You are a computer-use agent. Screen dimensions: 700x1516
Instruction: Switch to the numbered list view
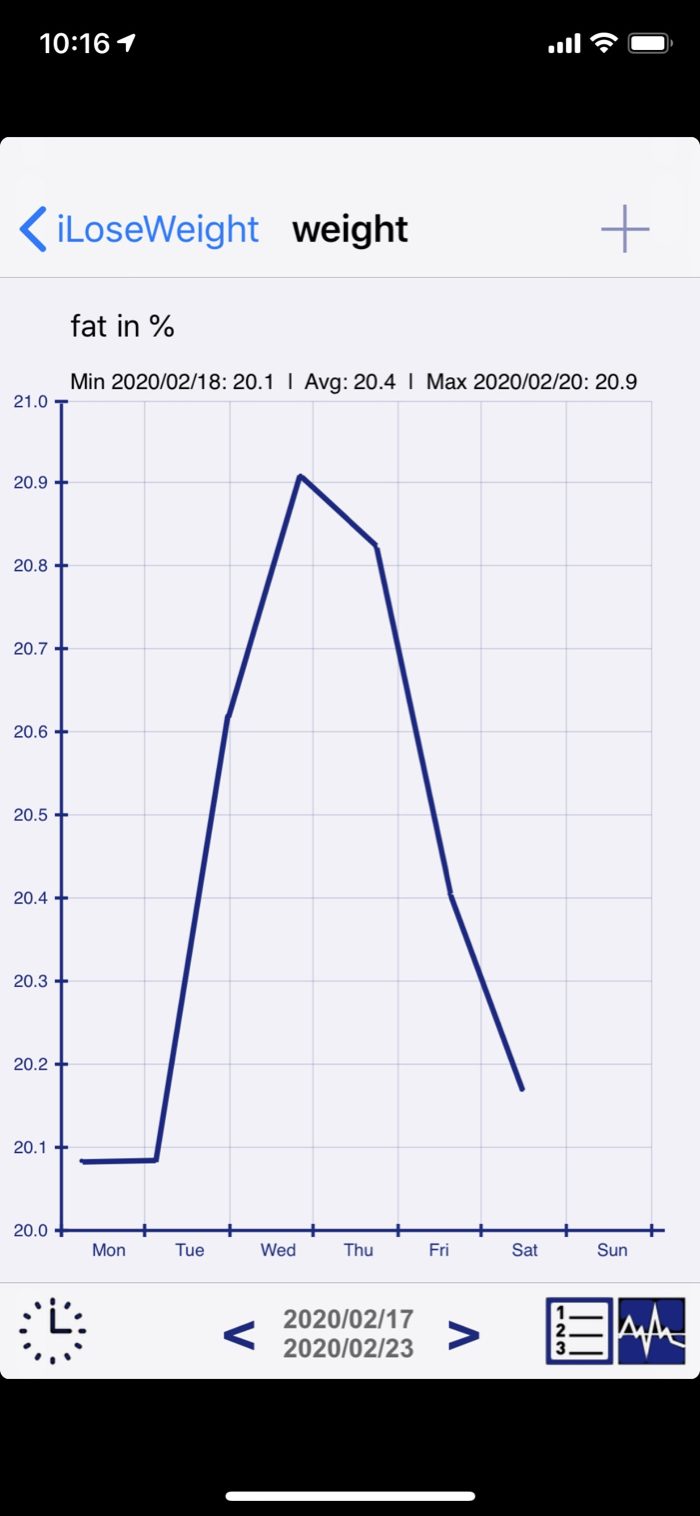tap(579, 1331)
